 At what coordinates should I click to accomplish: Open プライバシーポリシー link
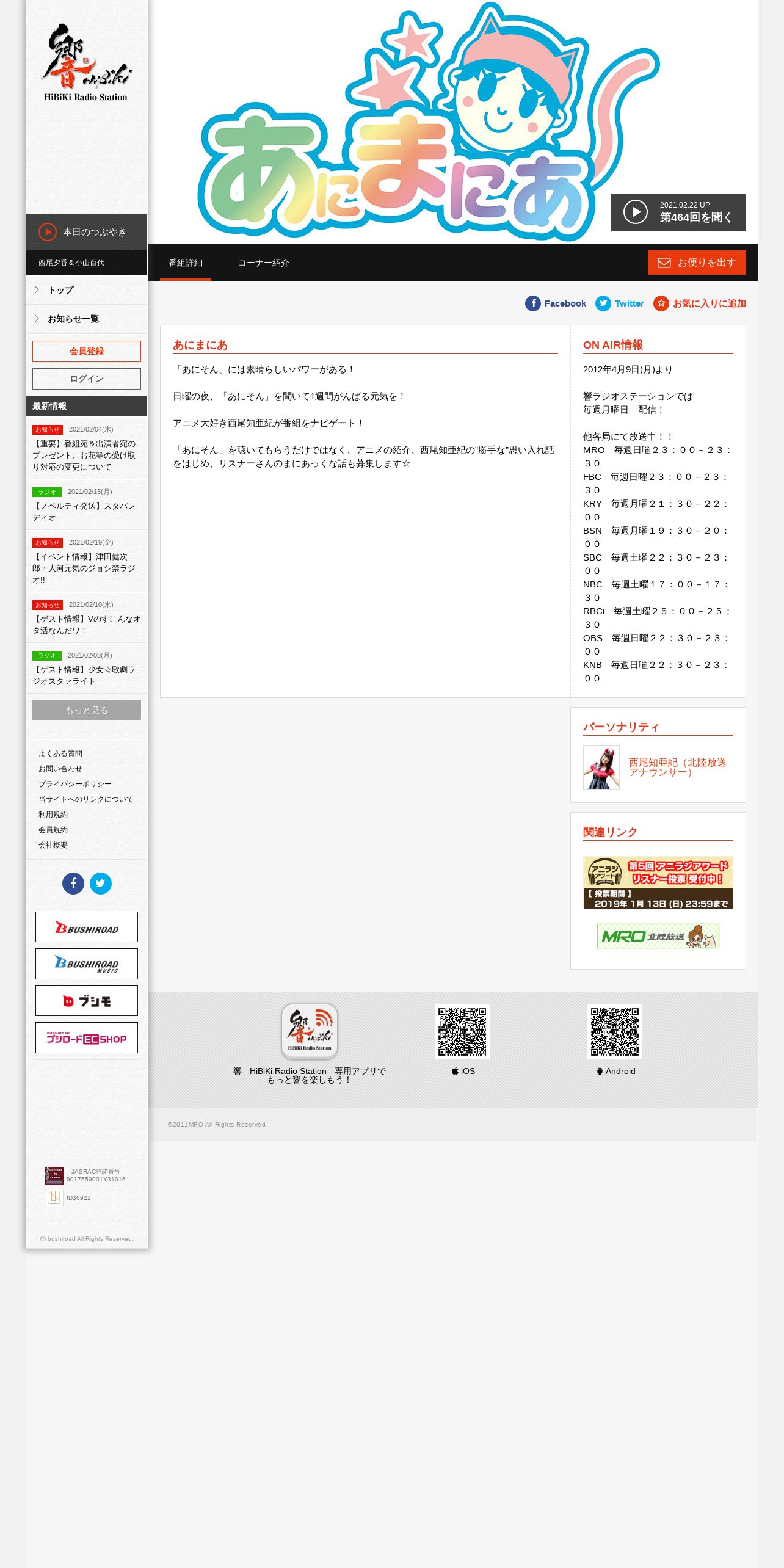[x=75, y=784]
